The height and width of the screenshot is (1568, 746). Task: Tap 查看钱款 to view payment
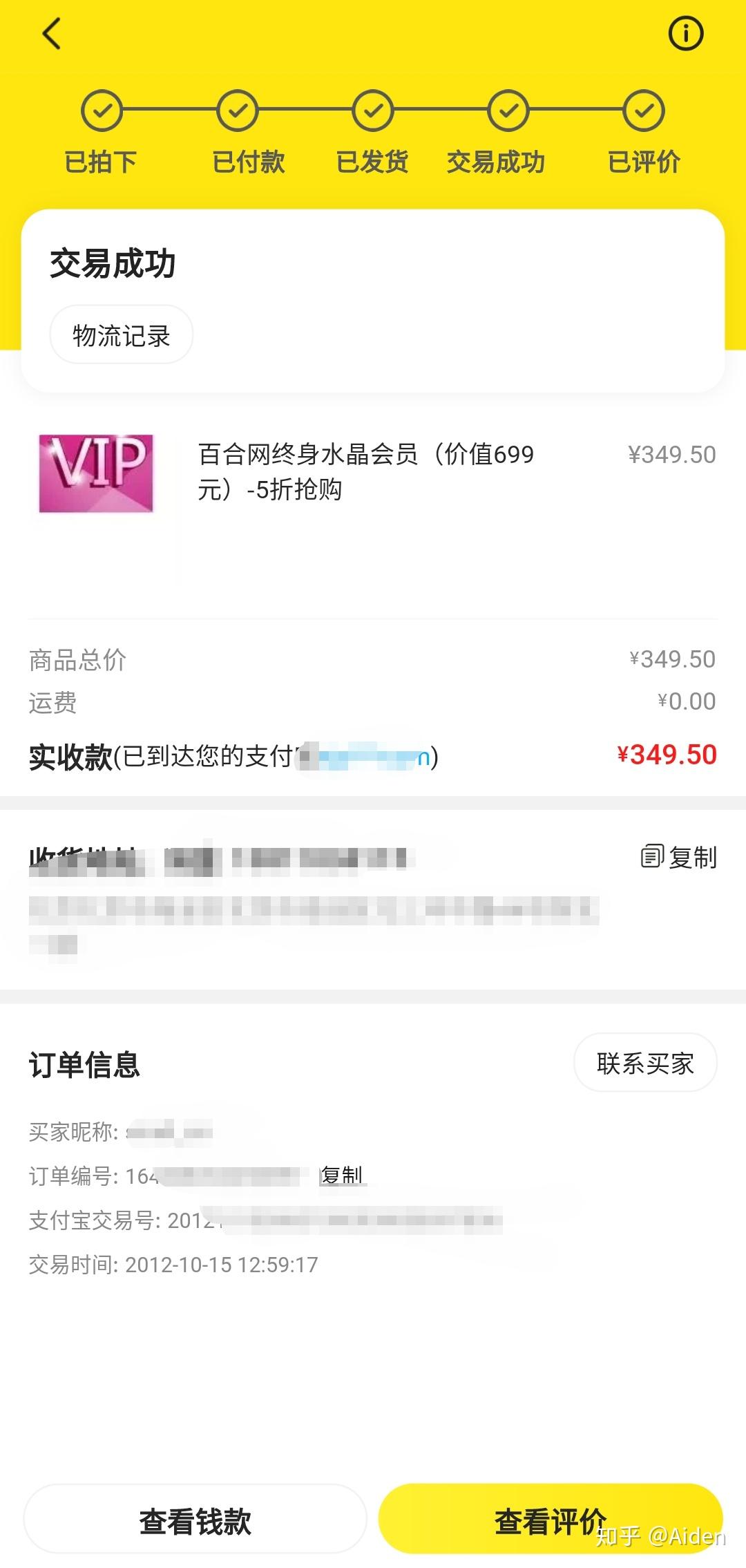[x=195, y=1521]
